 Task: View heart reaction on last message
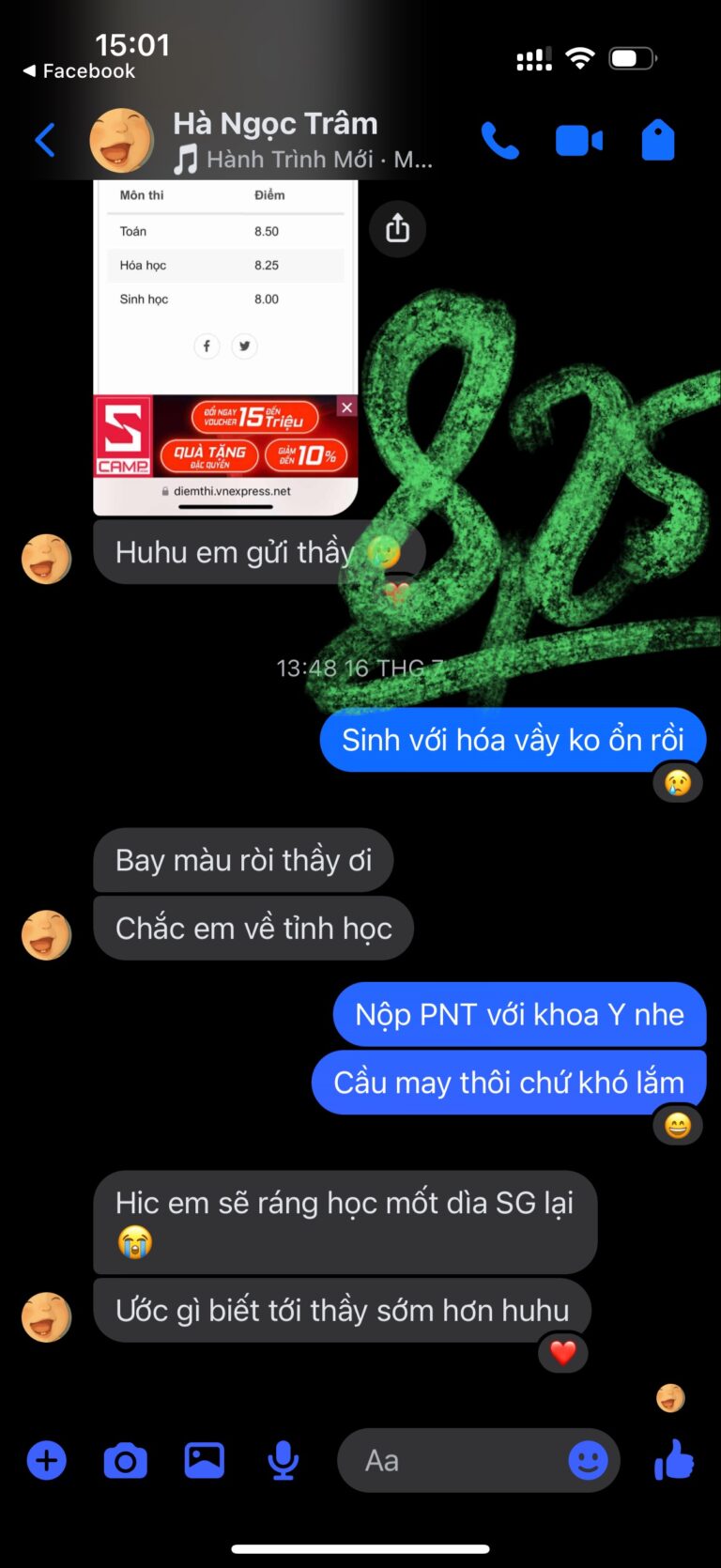562,1353
